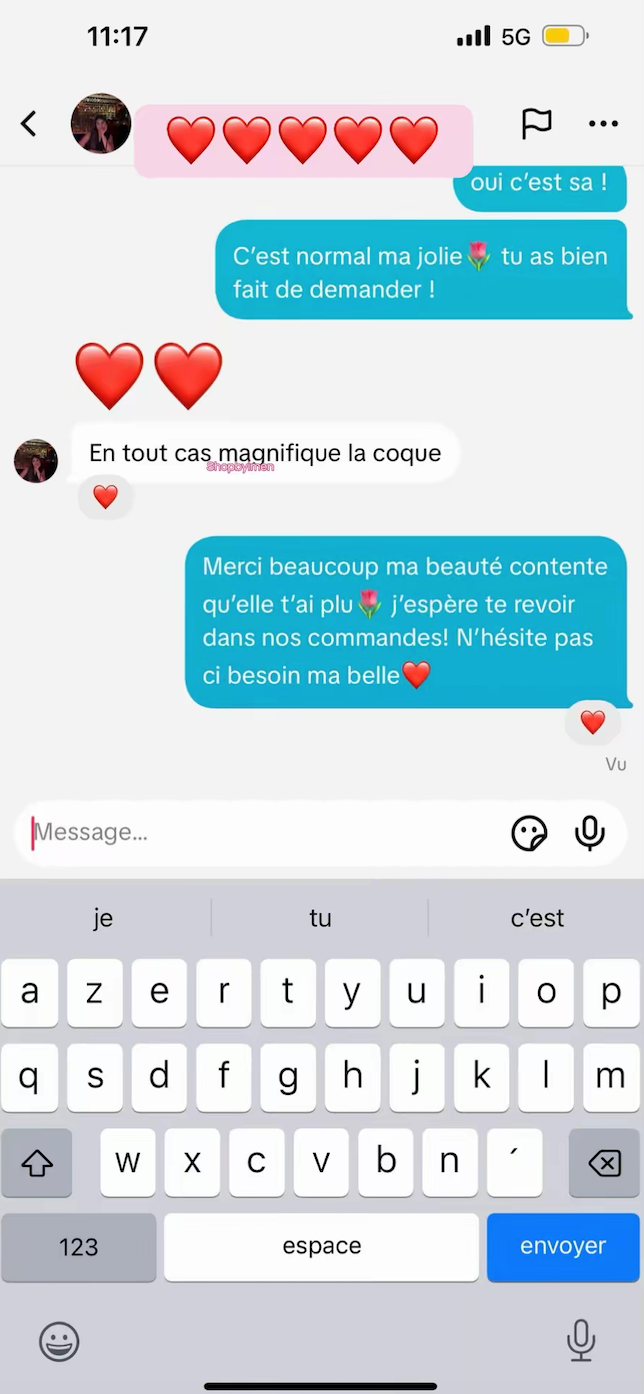Record a voice message in the chat
The height and width of the screenshot is (1394, 644).
click(x=590, y=832)
